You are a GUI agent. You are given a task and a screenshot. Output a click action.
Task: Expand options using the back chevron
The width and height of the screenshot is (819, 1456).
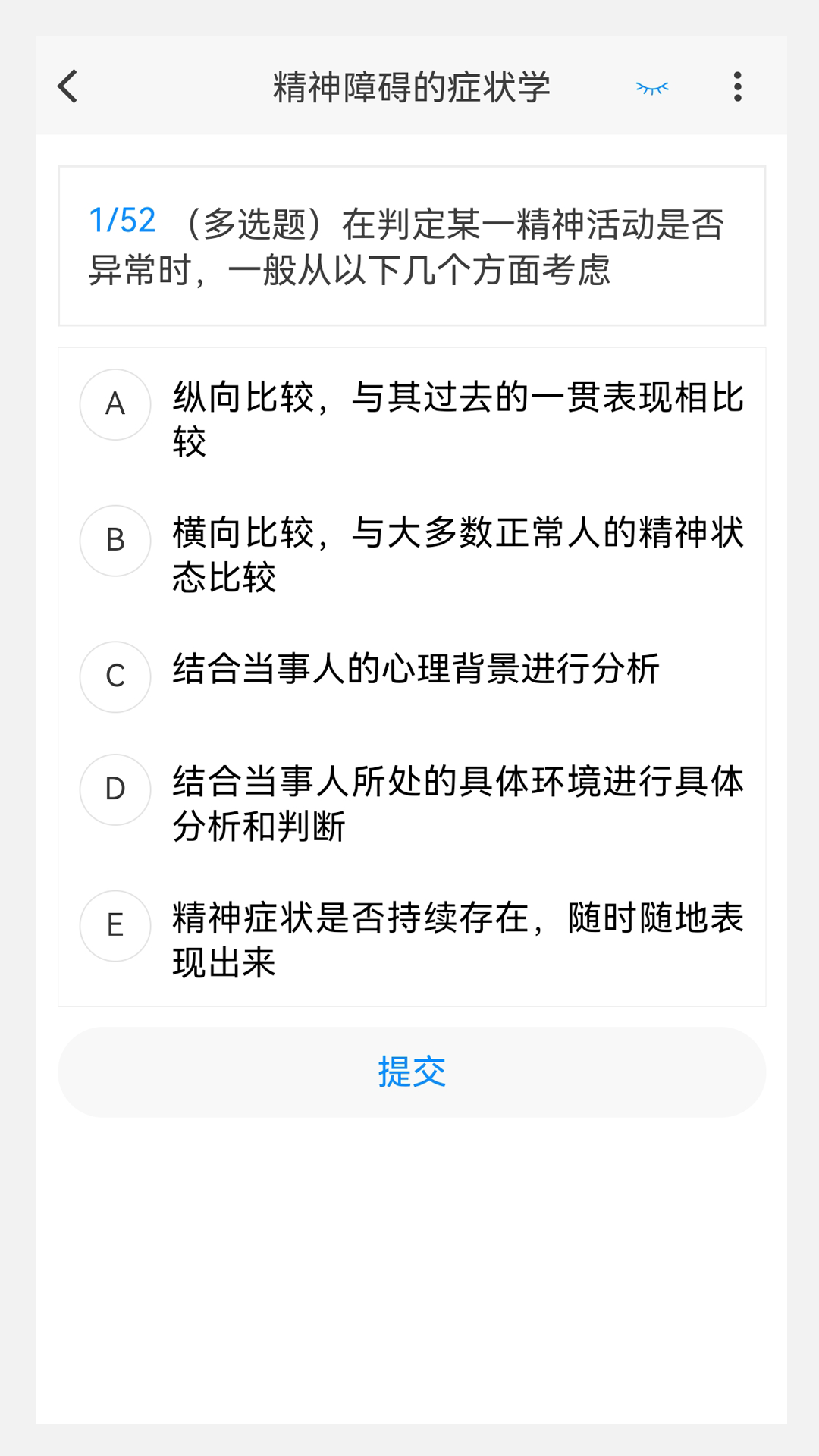click(67, 86)
